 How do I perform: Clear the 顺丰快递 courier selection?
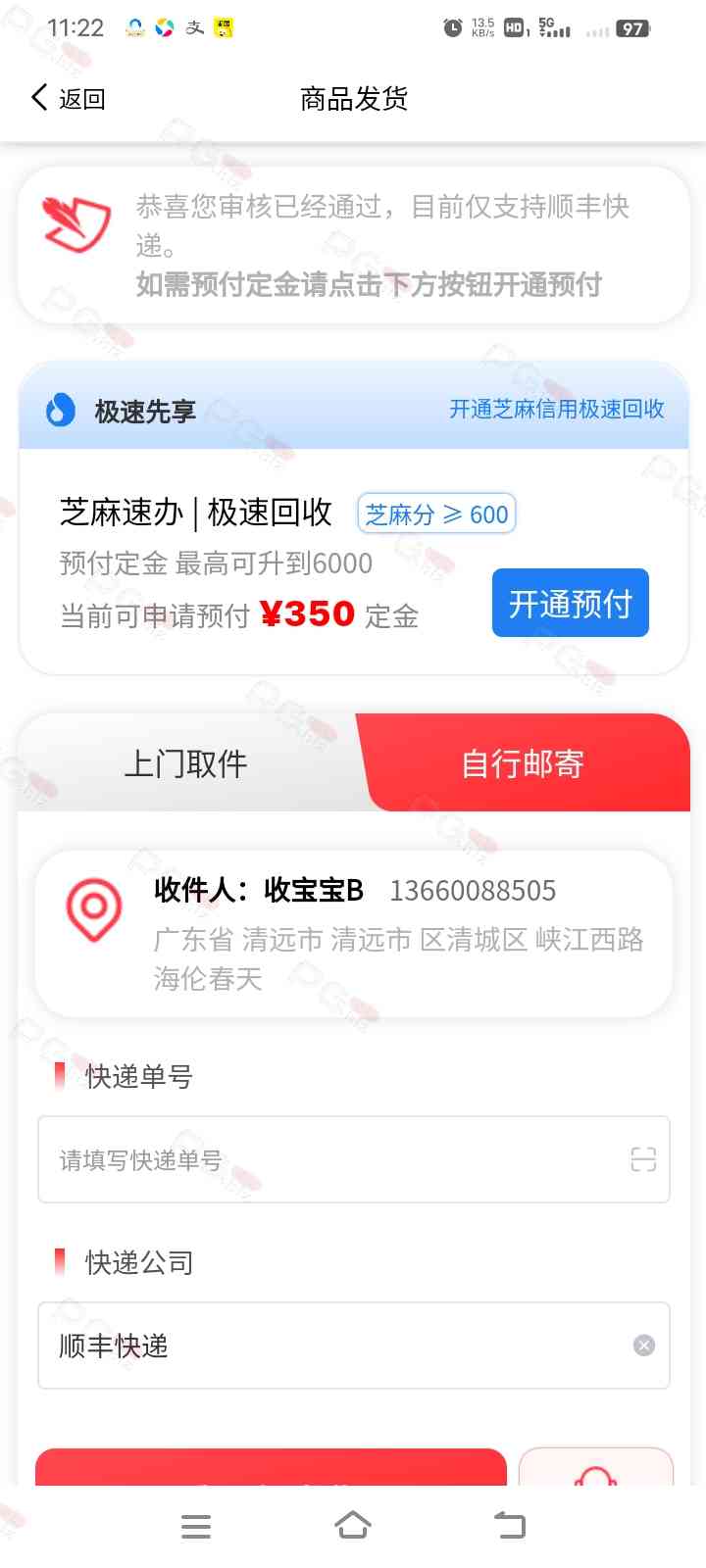[x=644, y=1346]
